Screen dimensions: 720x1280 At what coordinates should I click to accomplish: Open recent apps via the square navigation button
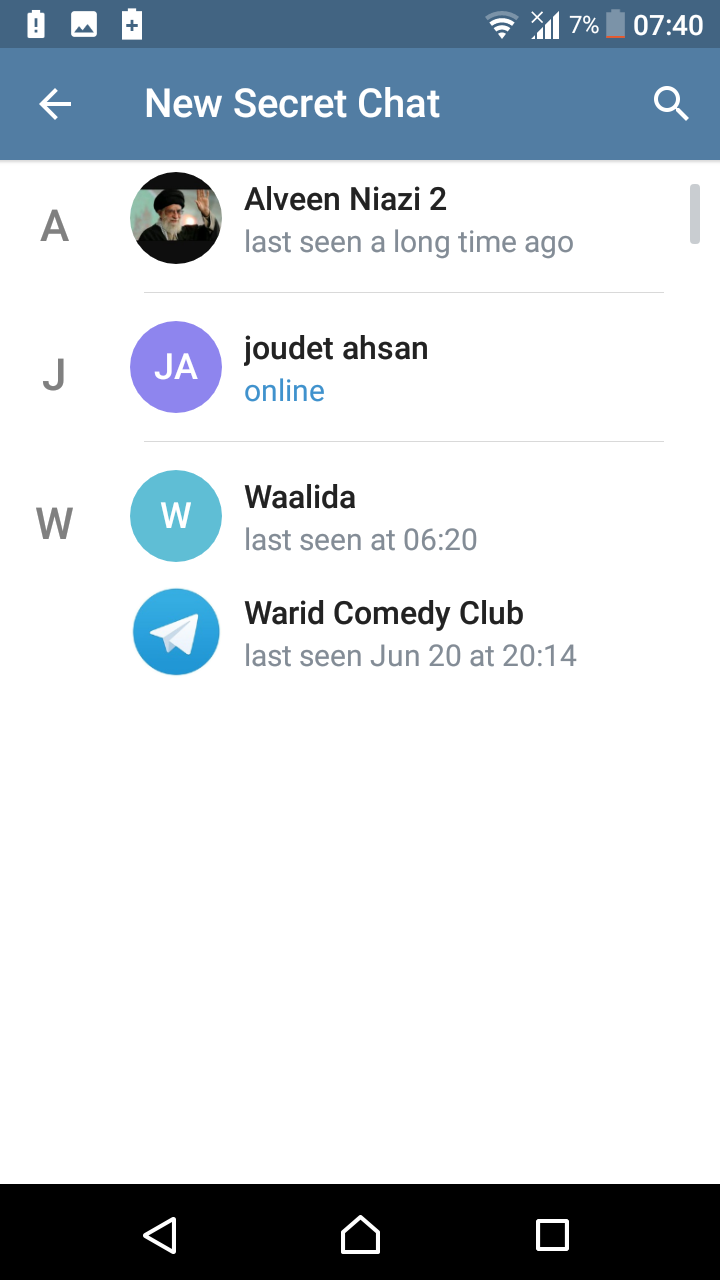pyautogui.click(x=552, y=1235)
